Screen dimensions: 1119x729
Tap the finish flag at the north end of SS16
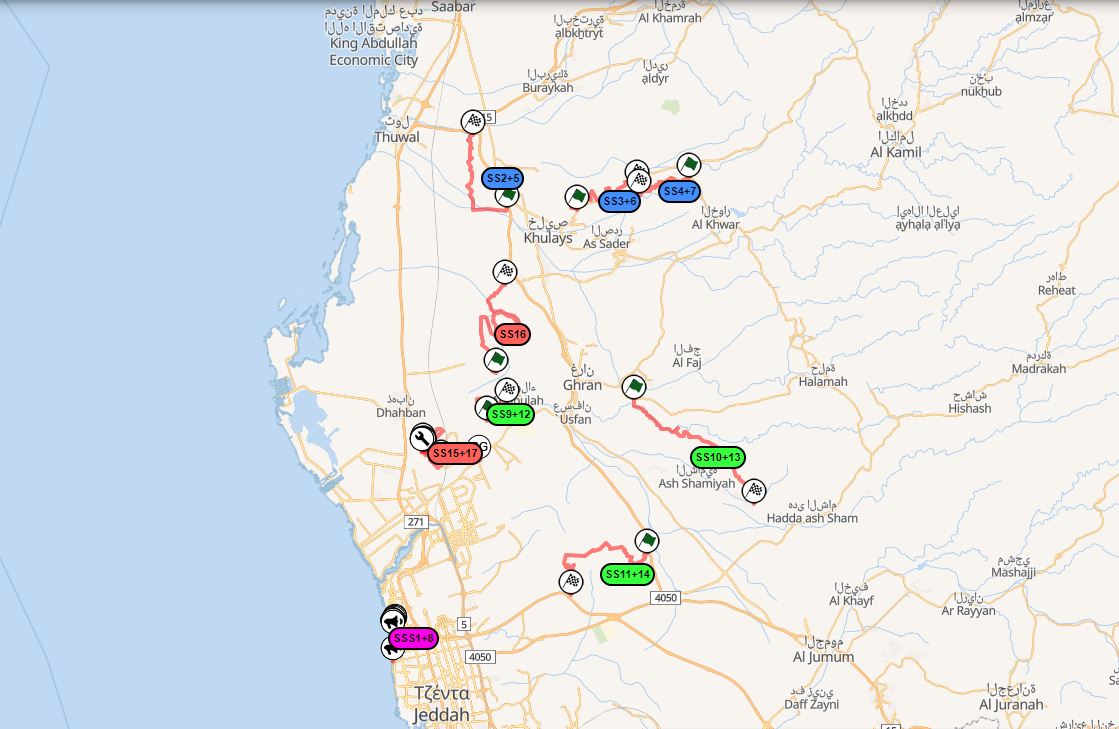pyautogui.click(x=505, y=271)
